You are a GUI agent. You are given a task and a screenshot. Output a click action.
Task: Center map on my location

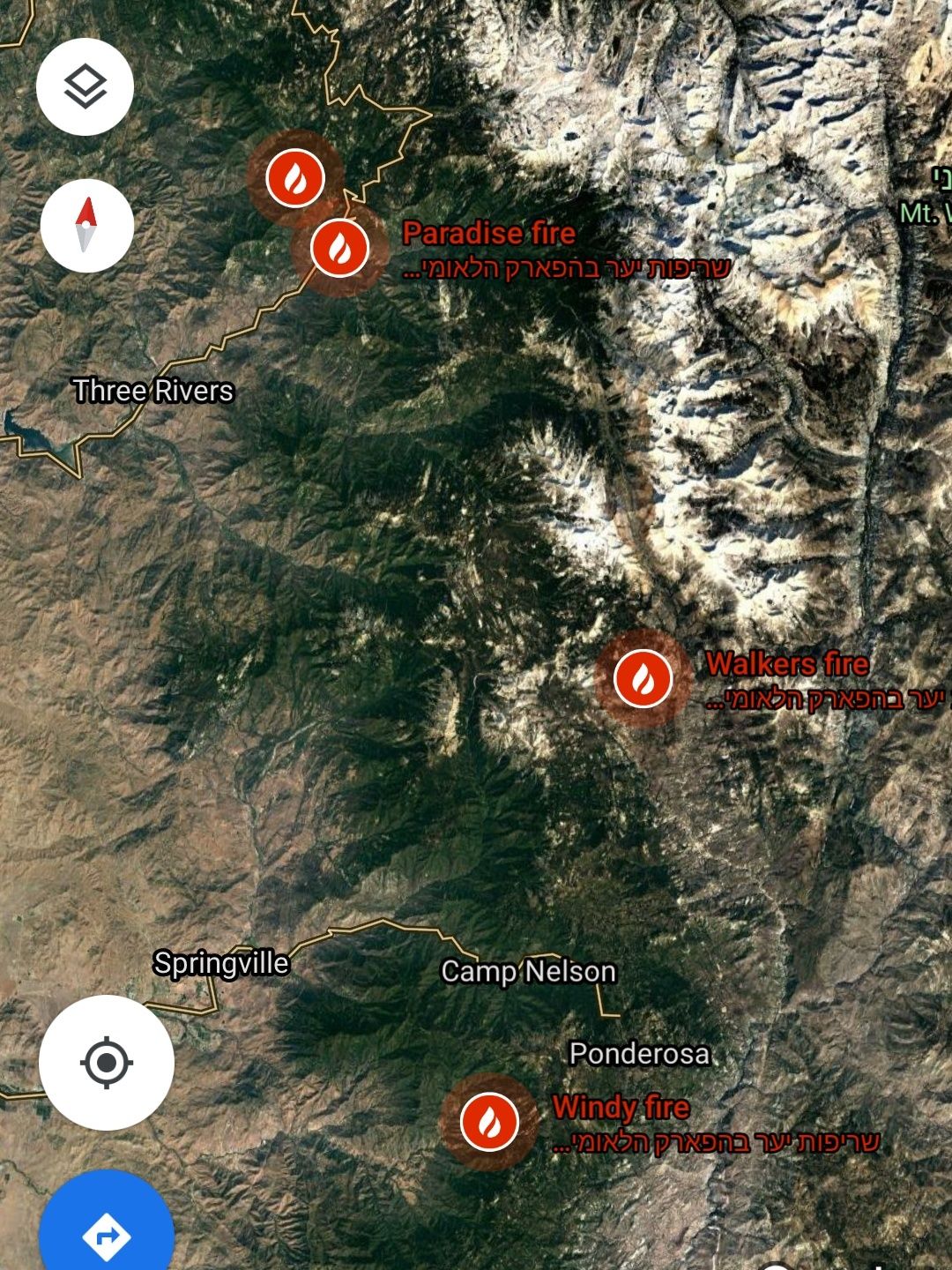pyautogui.click(x=107, y=1063)
